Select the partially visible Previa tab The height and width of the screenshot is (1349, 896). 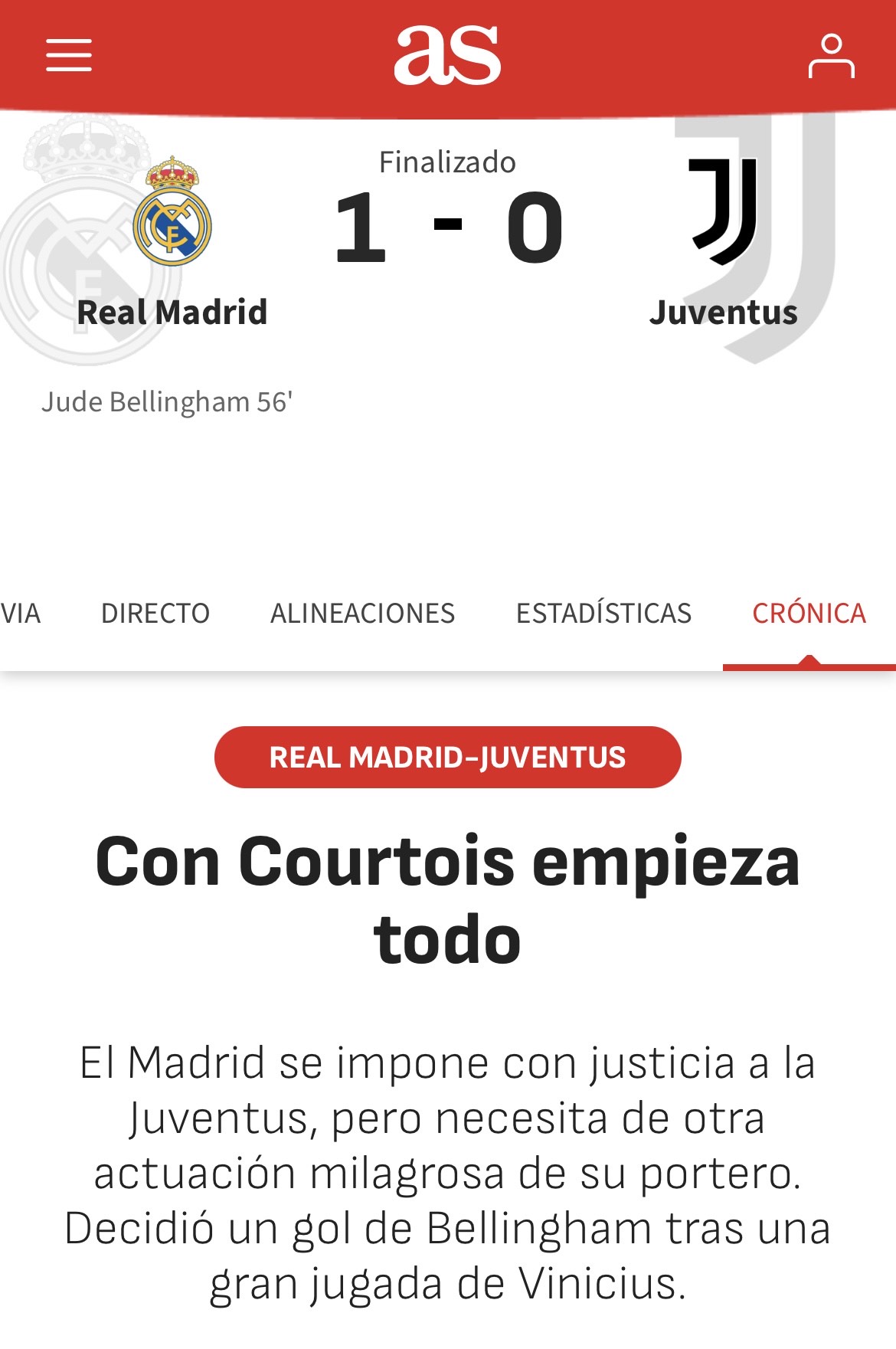20,614
